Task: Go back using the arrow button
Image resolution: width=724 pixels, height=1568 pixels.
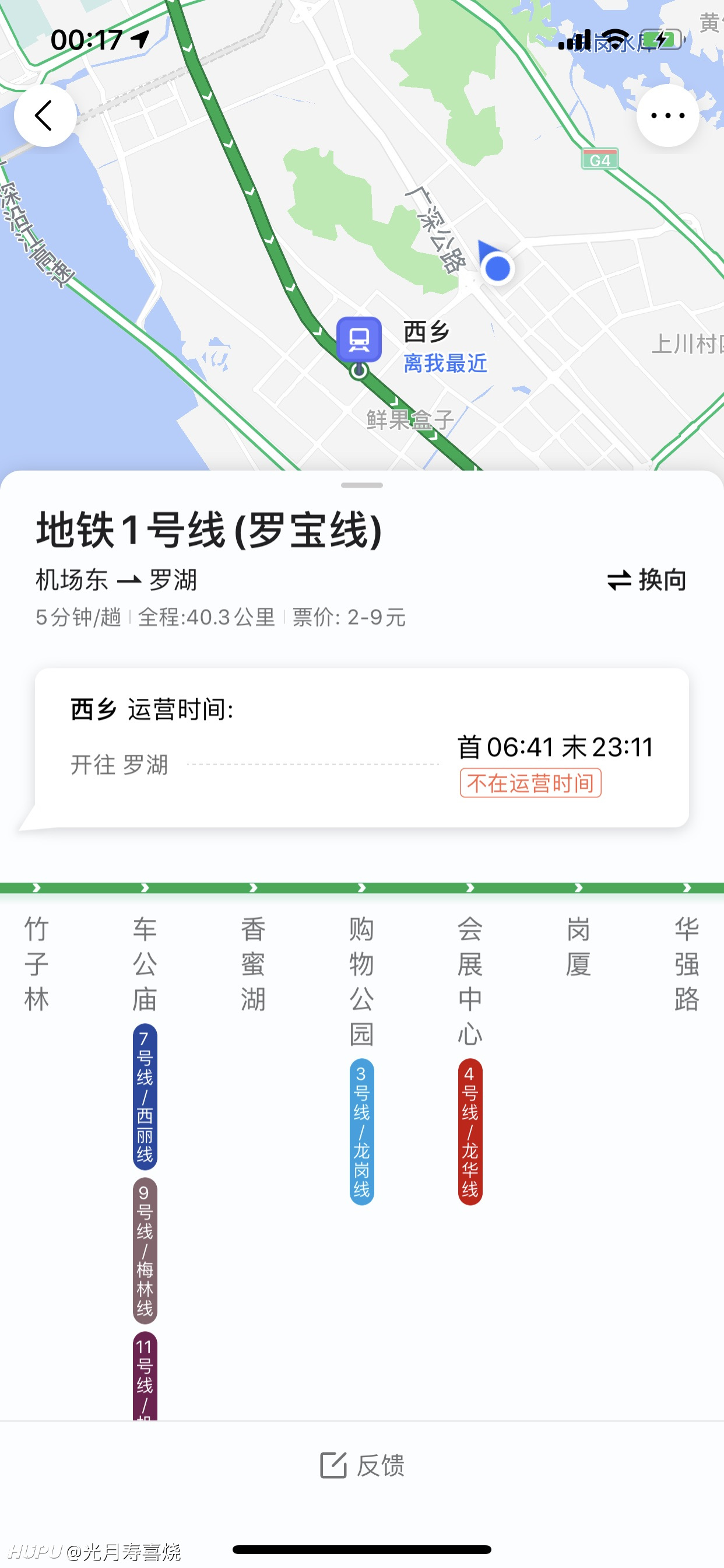Action: [x=45, y=116]
